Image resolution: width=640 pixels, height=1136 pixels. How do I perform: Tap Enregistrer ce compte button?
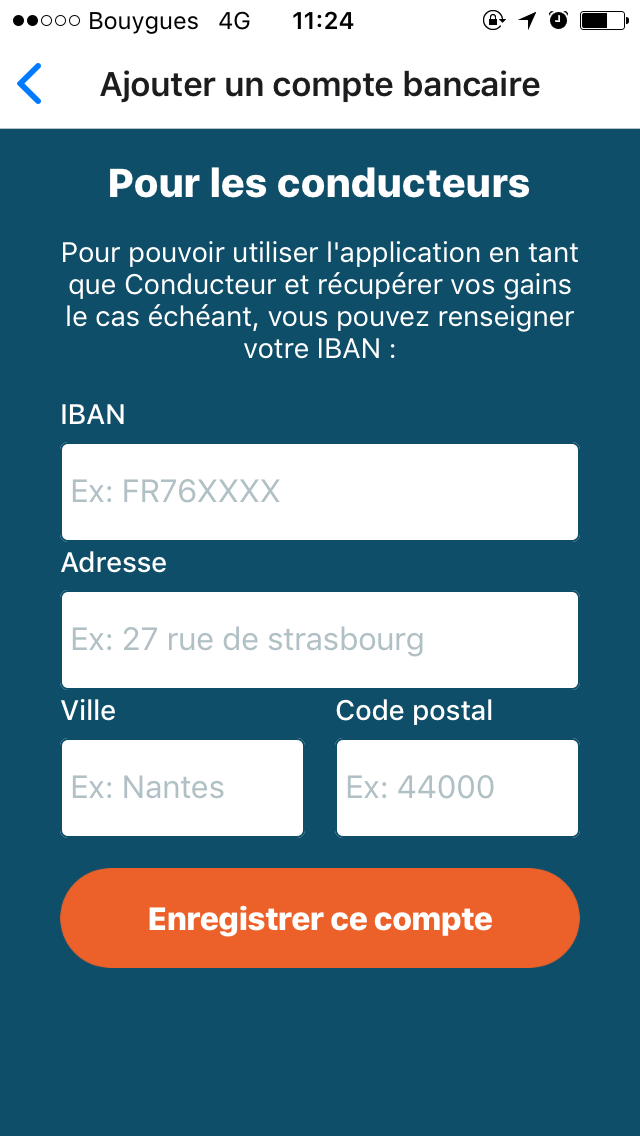coord(320,918)
